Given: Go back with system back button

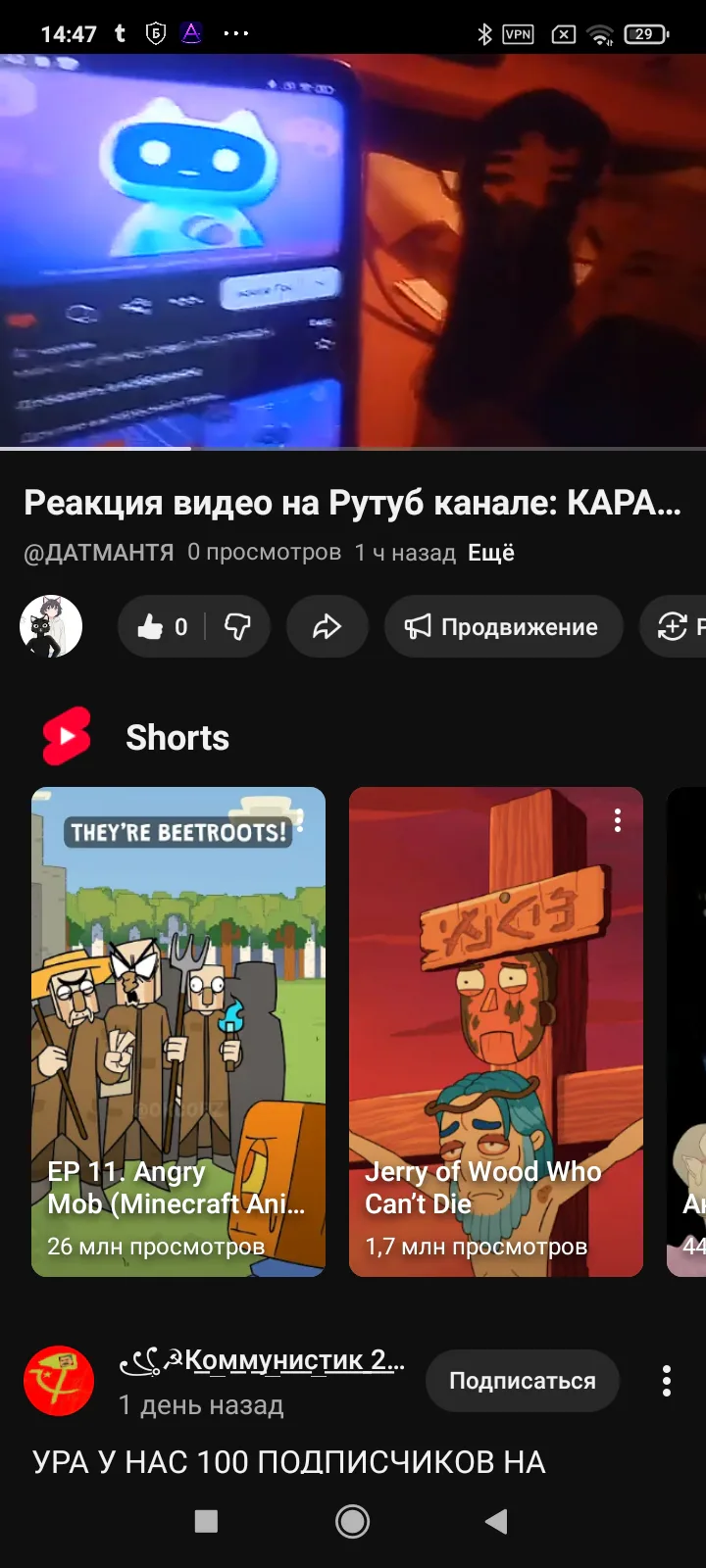Looking at the screenshot, I should tap(497, 1521).
